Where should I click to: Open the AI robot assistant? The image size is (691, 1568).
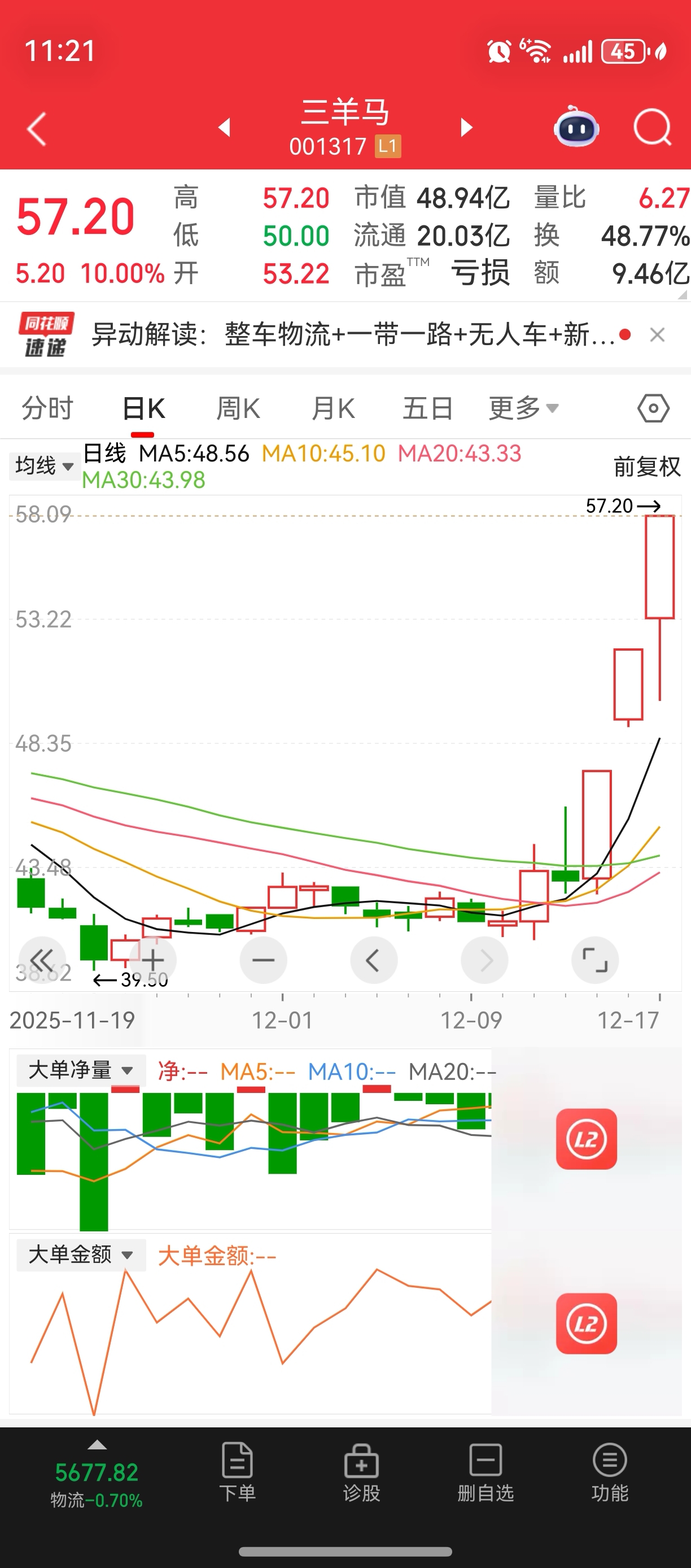(x=576, y=128)
